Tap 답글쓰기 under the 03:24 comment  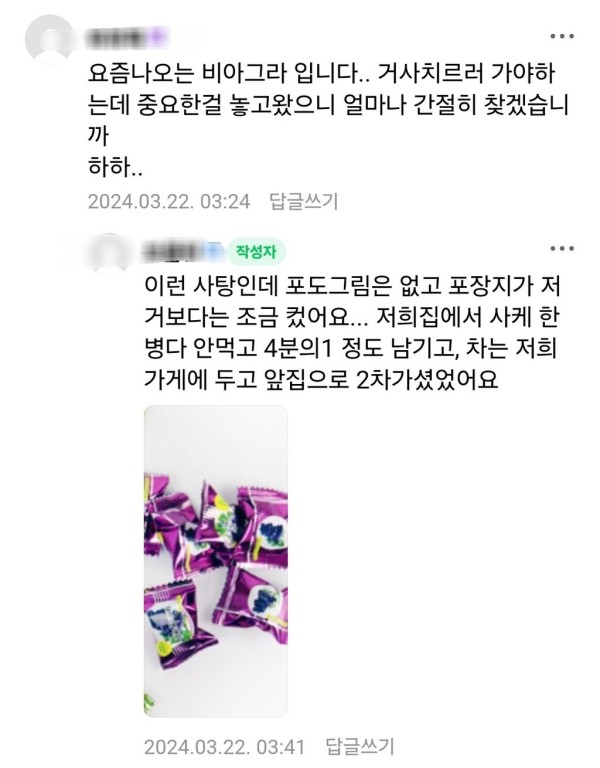tap(304, 201)
